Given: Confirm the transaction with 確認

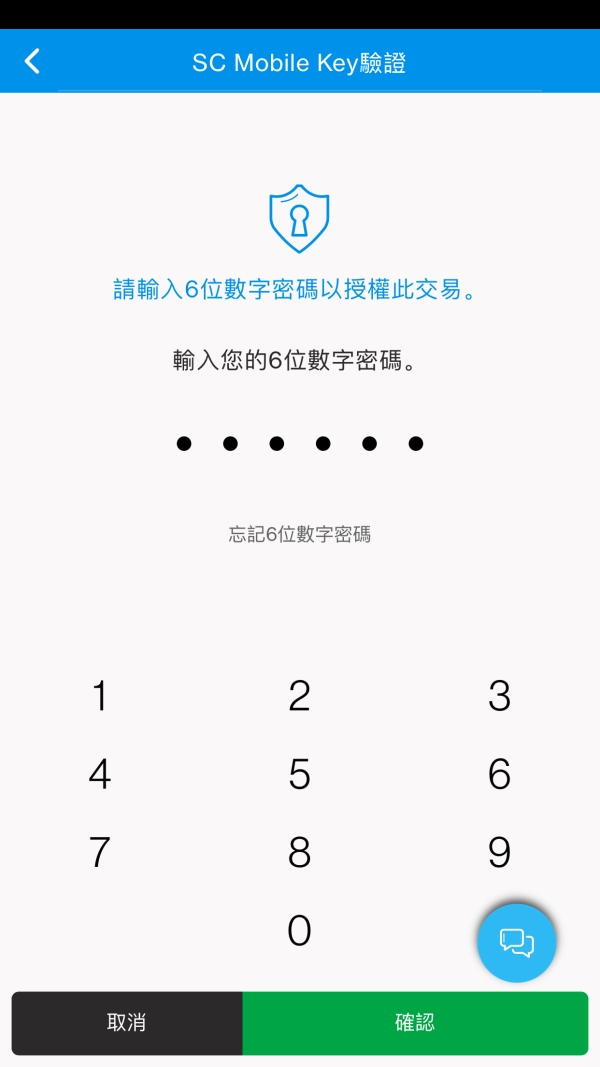Looking at the screenshot, I should (x=415, y=1023).
